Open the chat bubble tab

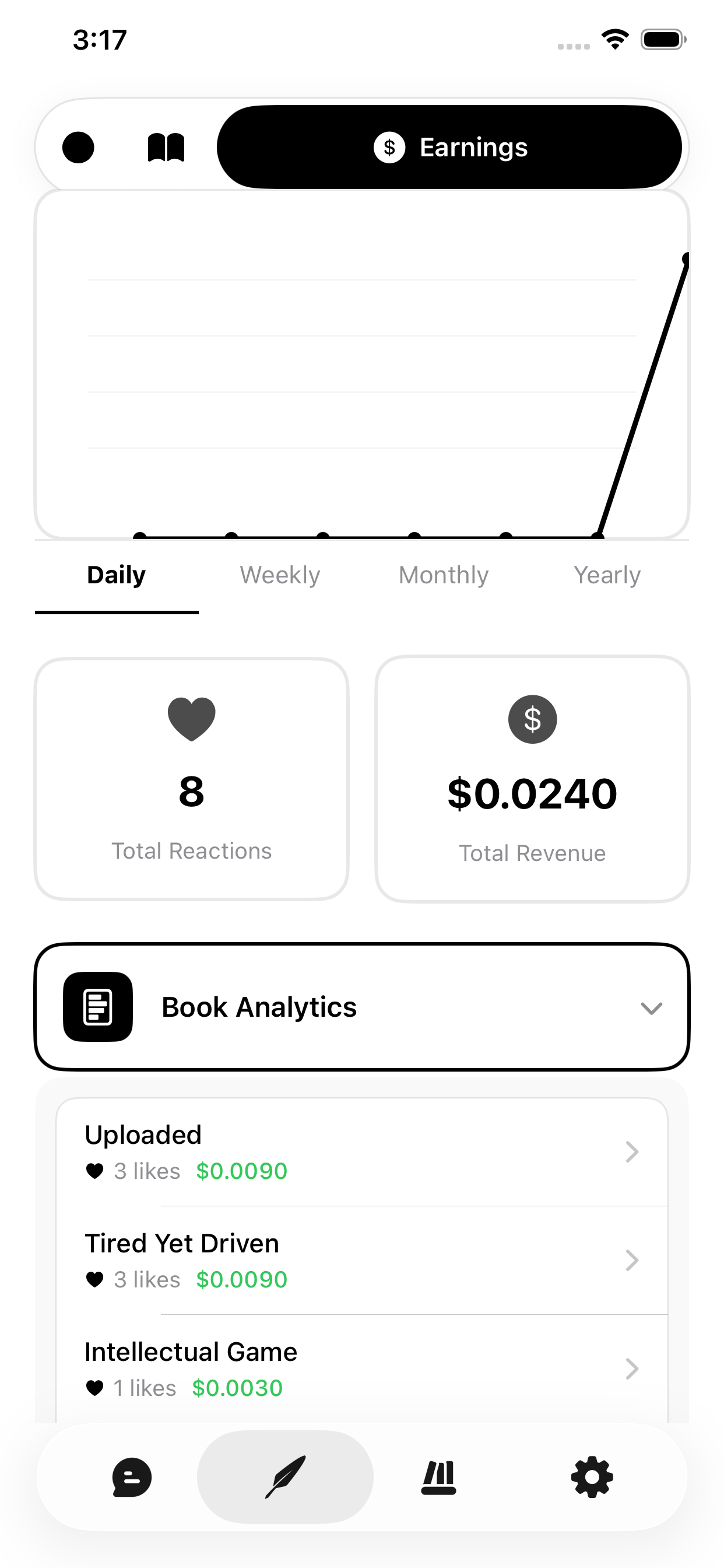pos(131,1476)
